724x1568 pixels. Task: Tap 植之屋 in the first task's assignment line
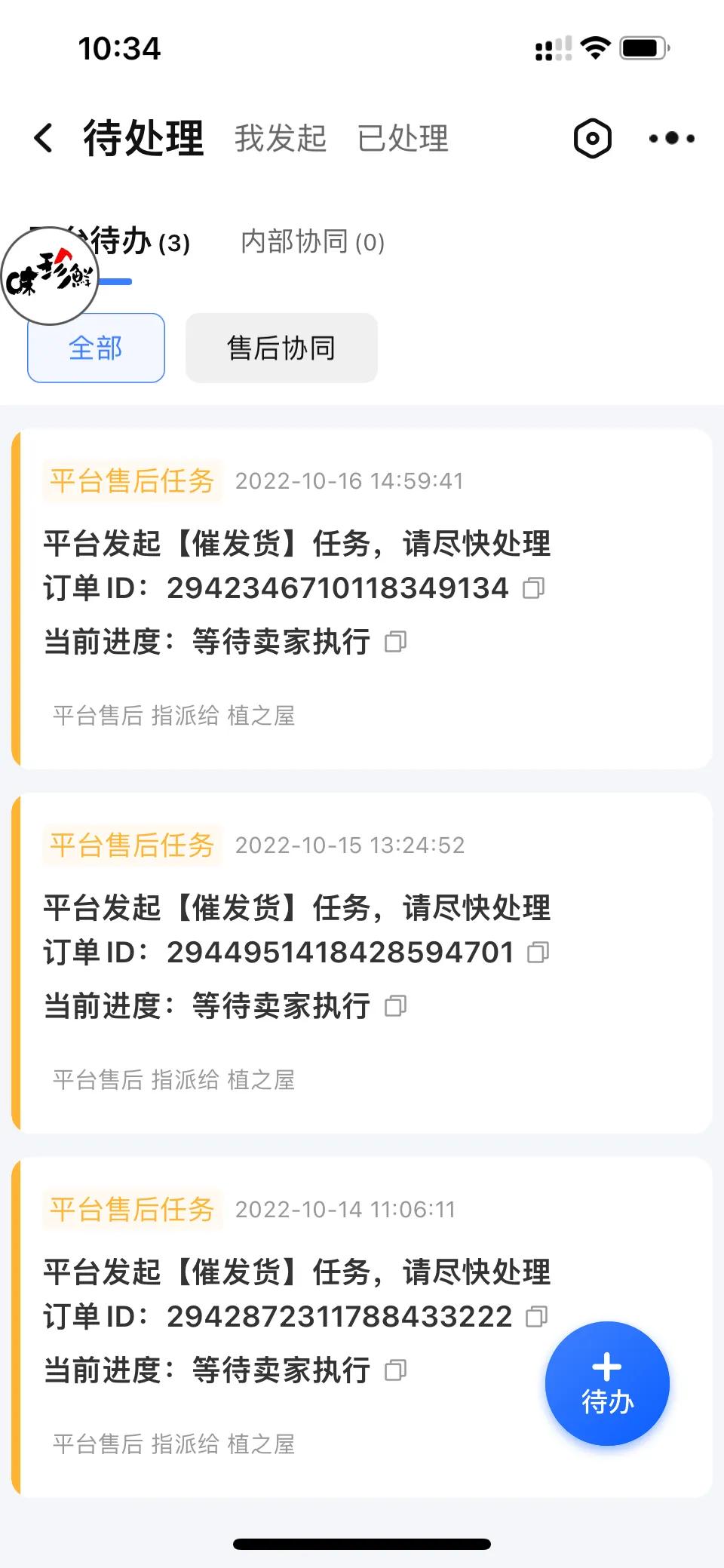coord(262,716)
